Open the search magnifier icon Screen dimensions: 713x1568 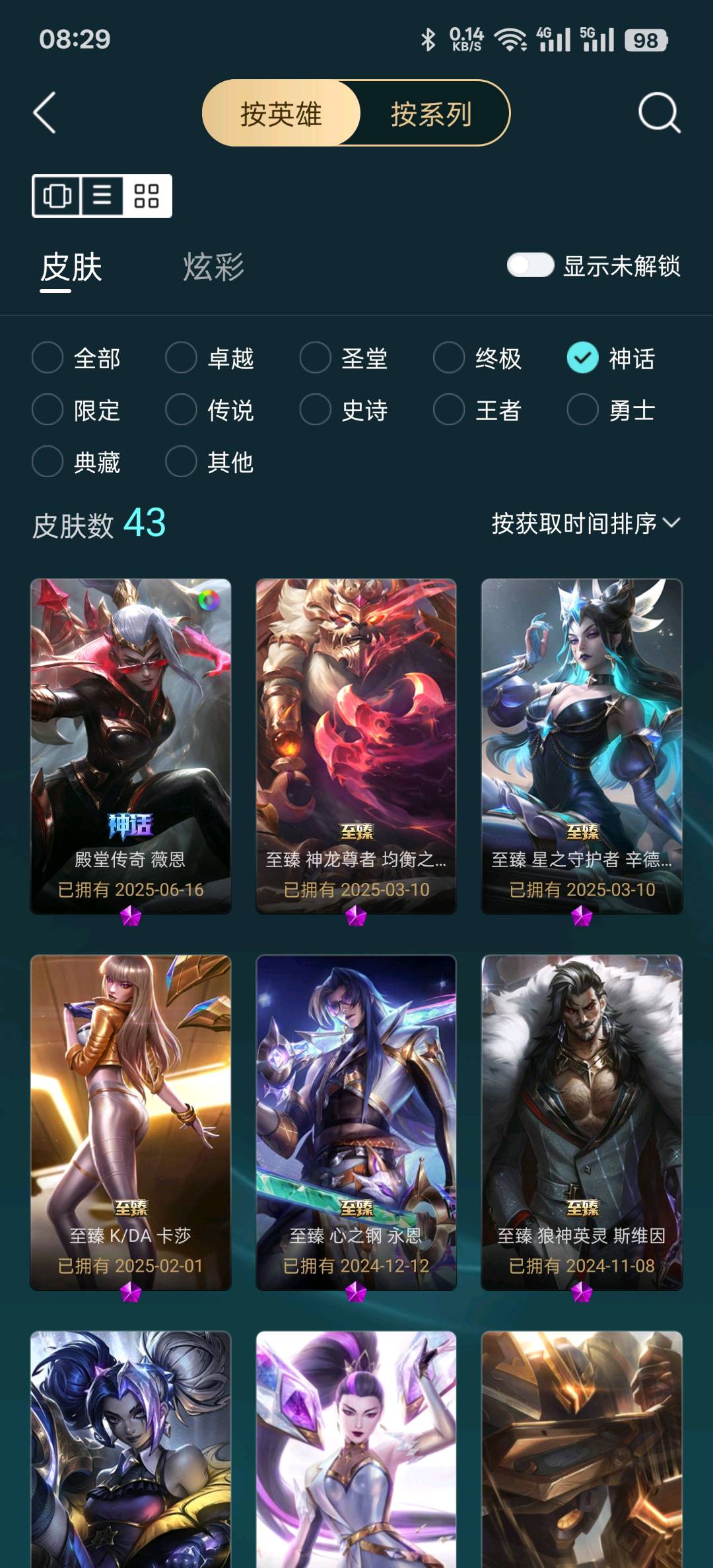tap(659, 114)
